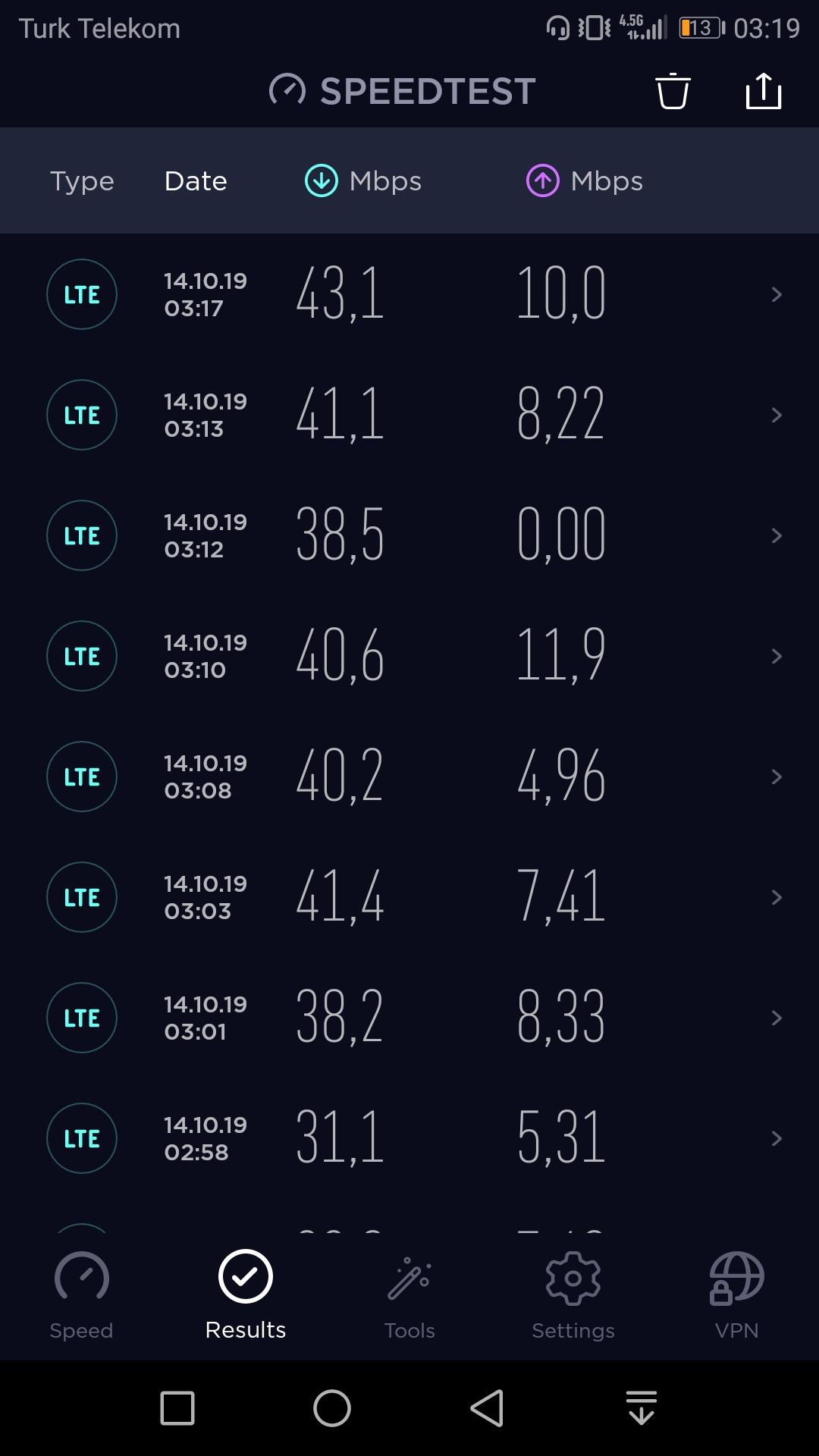Sort results by Type column
Screen dimensions: 819x1456
[82, 181]
